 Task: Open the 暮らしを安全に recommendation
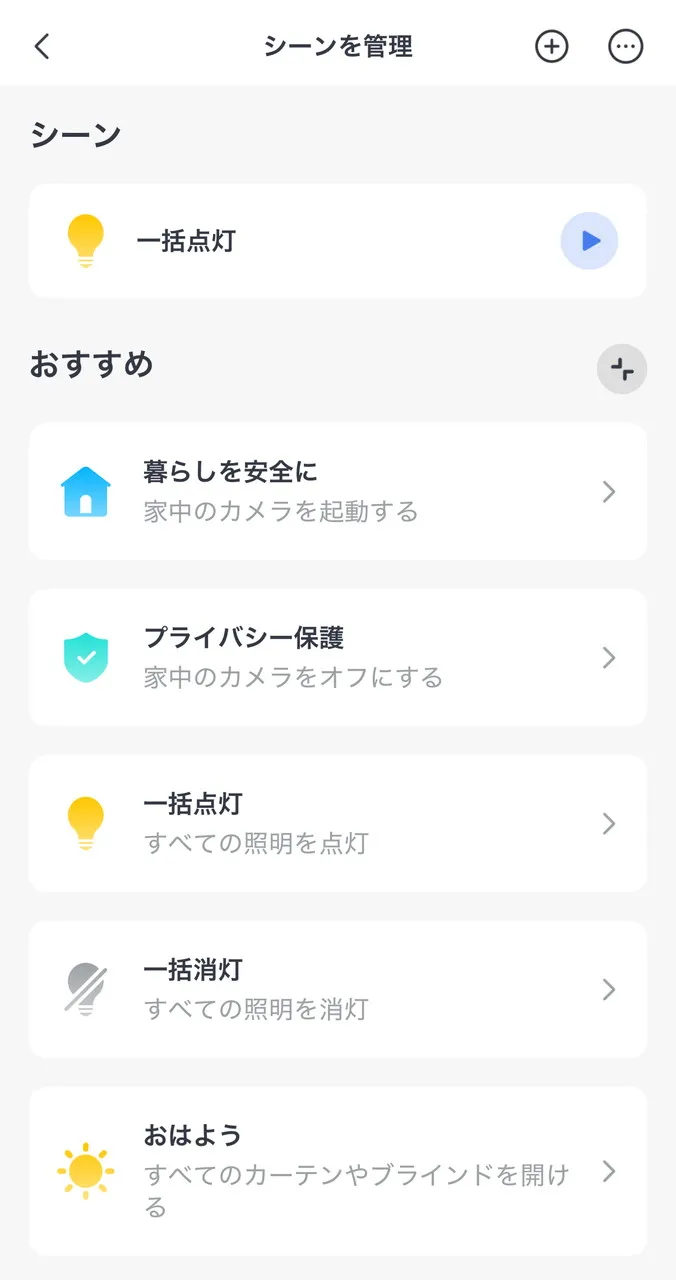tap(337, 491)
